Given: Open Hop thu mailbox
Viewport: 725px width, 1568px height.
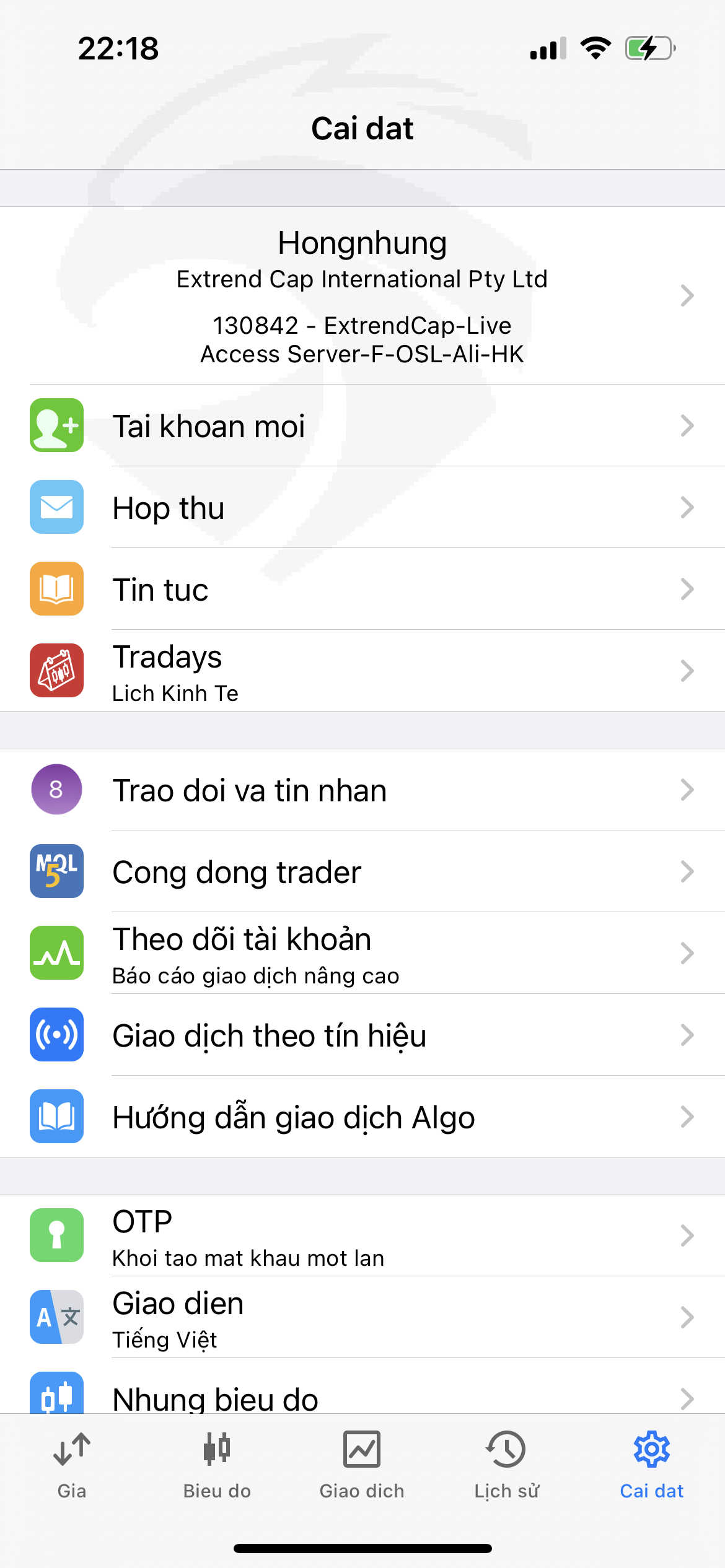Looking at the screenshot, I should pyautogui.click(x=362, y=507).
